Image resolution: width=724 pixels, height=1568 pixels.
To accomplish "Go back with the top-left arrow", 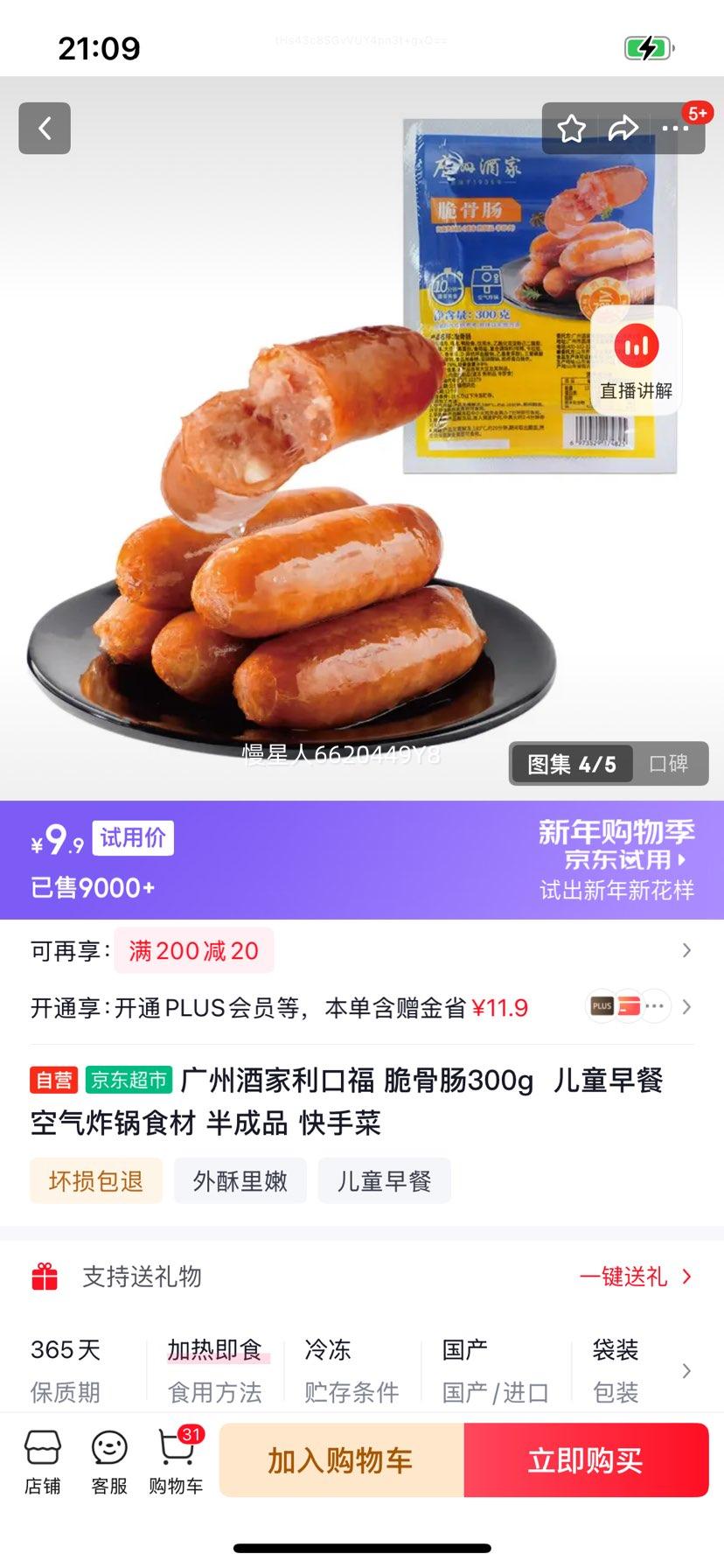I will 45,129.
